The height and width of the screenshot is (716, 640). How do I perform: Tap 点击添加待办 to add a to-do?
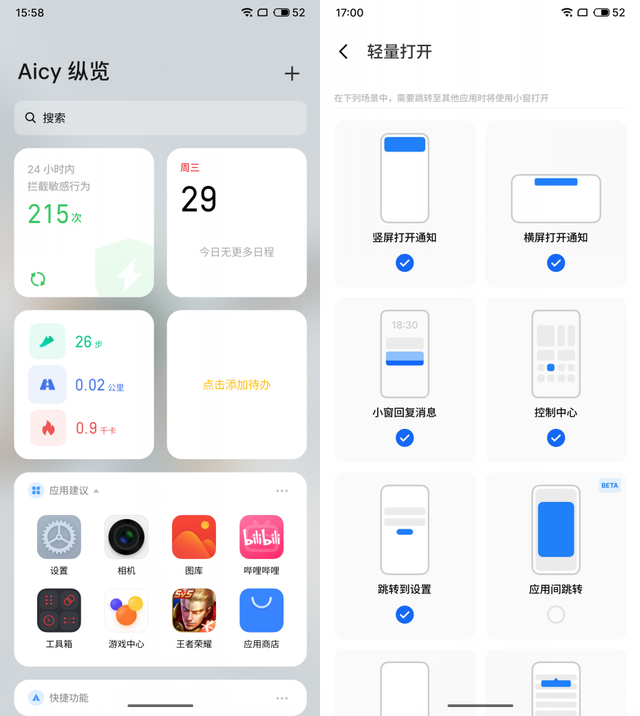[236, 384]
